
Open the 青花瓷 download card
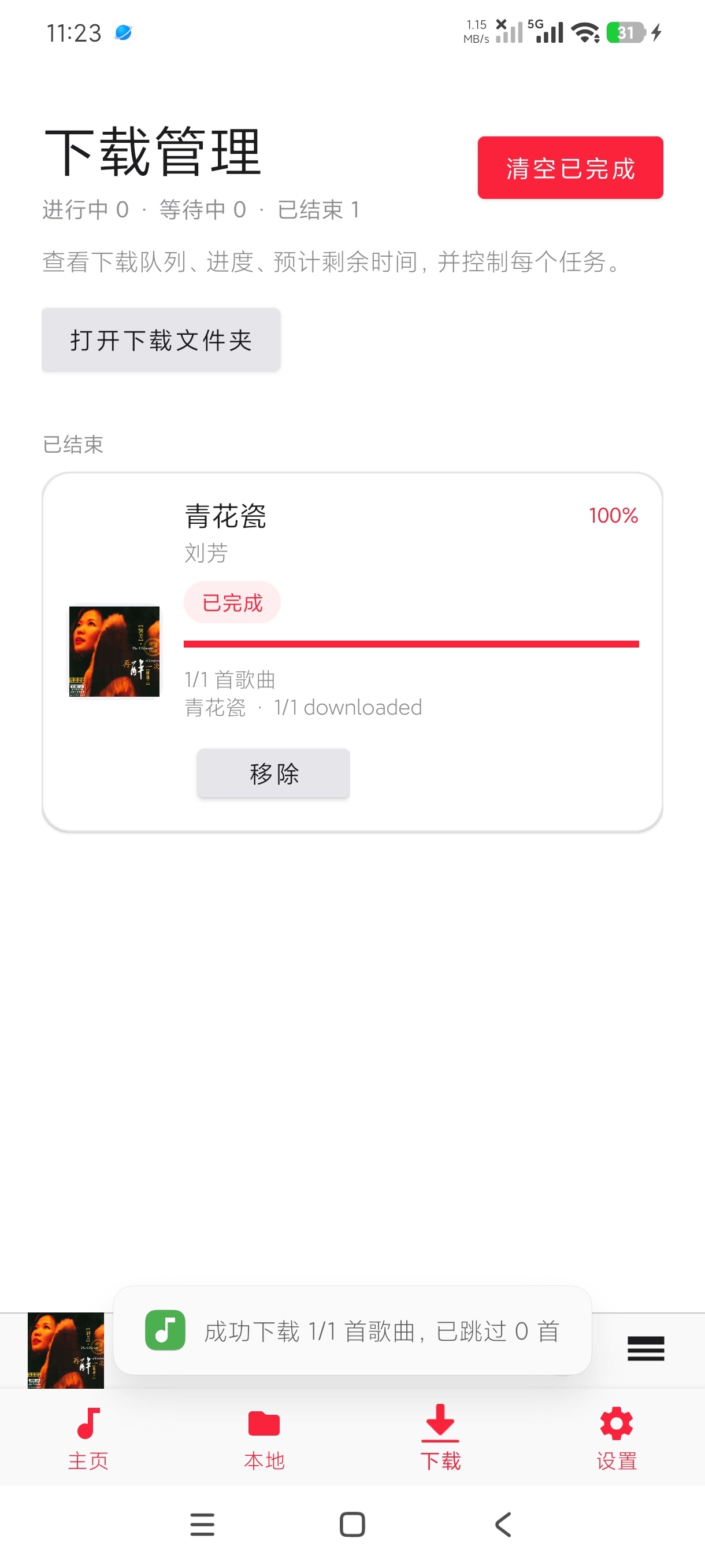[x=352, y=651]
